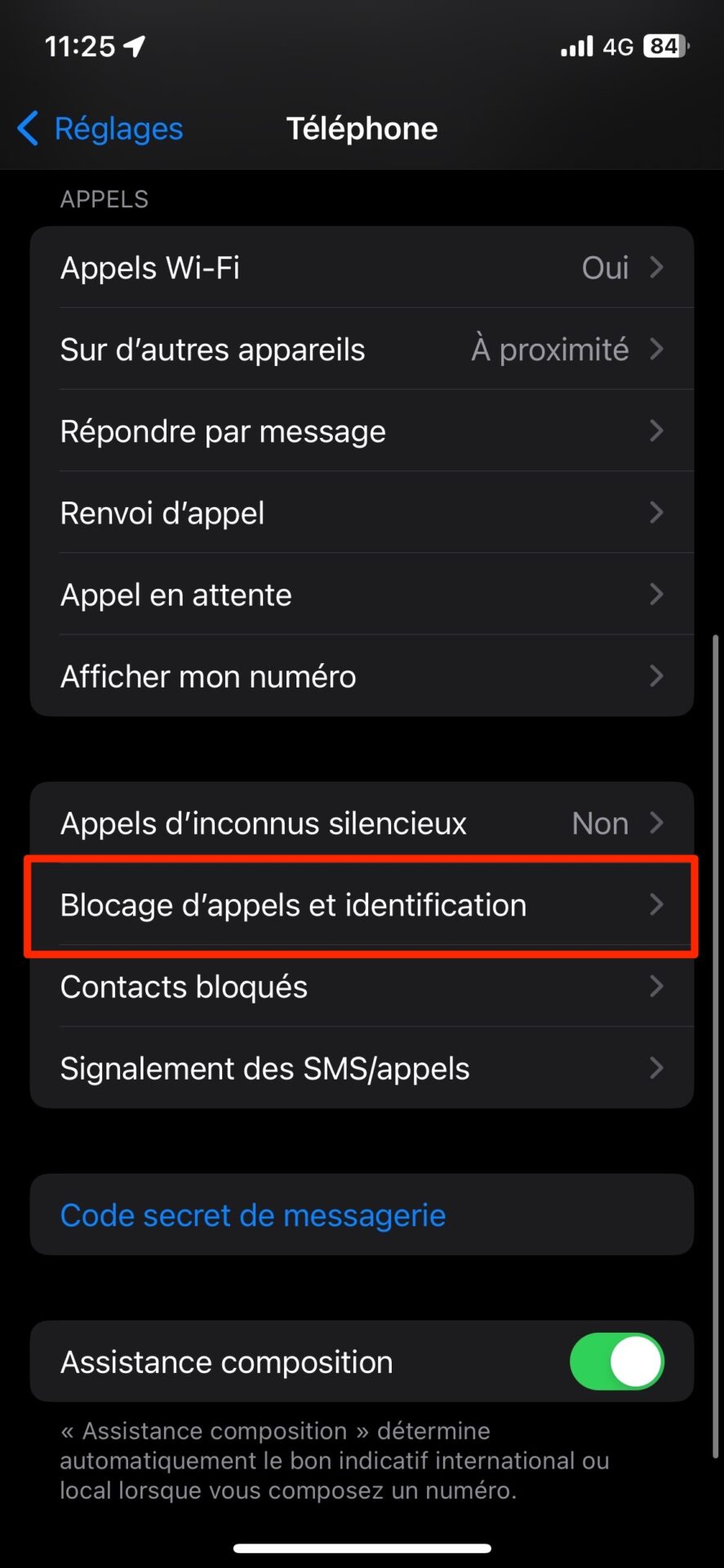Open Appels Wi-Fi settings
Screen dimensions: 724x1568
point(362,268)
